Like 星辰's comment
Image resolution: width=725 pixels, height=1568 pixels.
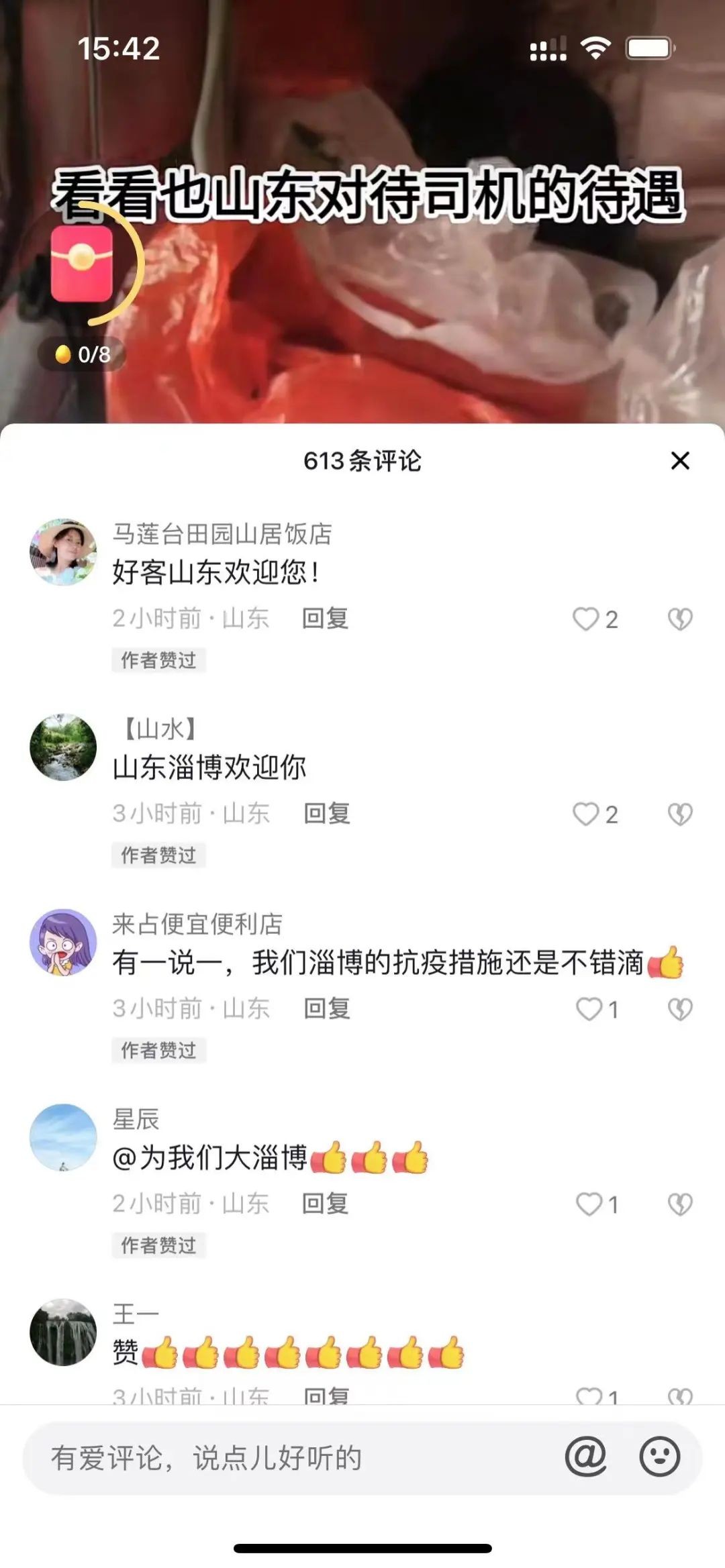[589, 1204]
